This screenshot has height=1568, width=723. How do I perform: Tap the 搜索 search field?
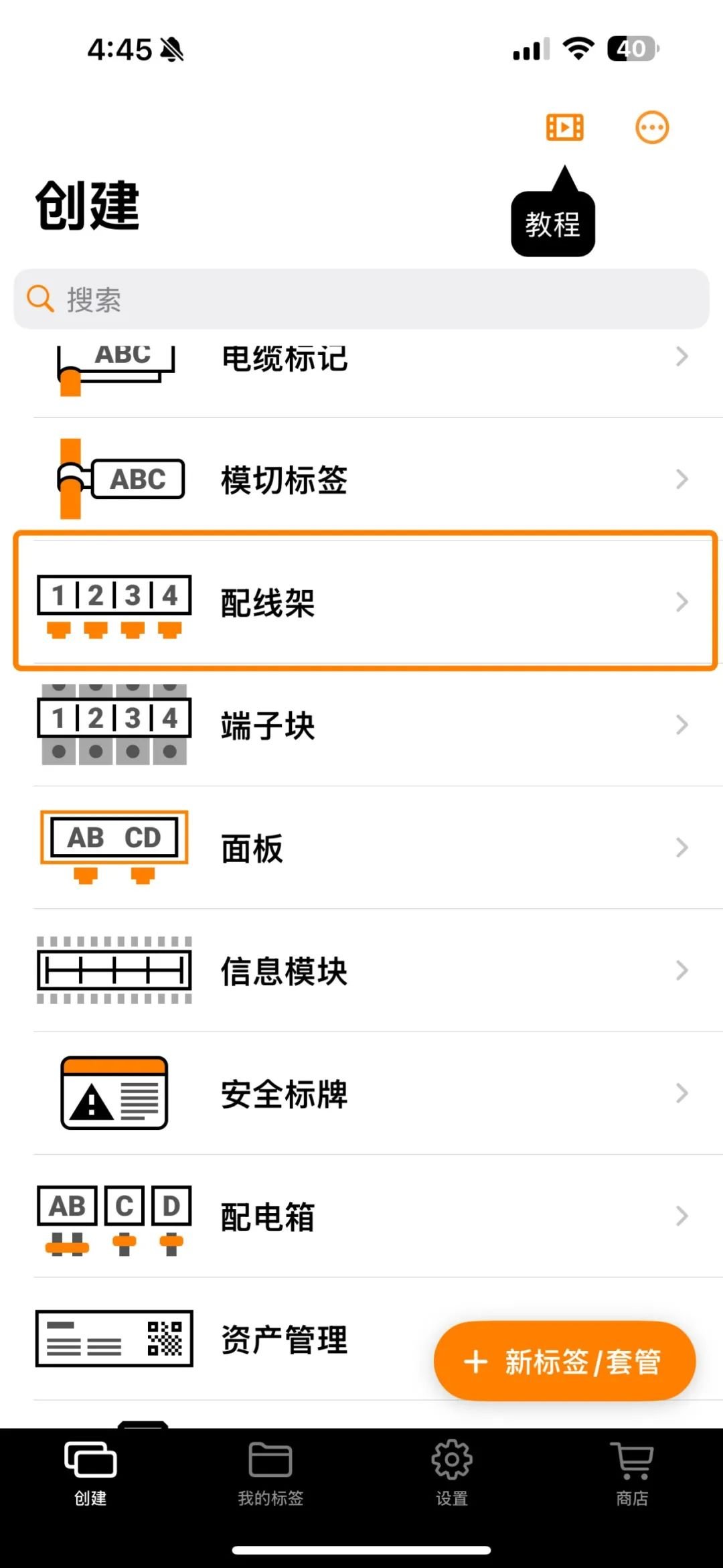pos(361,299)
